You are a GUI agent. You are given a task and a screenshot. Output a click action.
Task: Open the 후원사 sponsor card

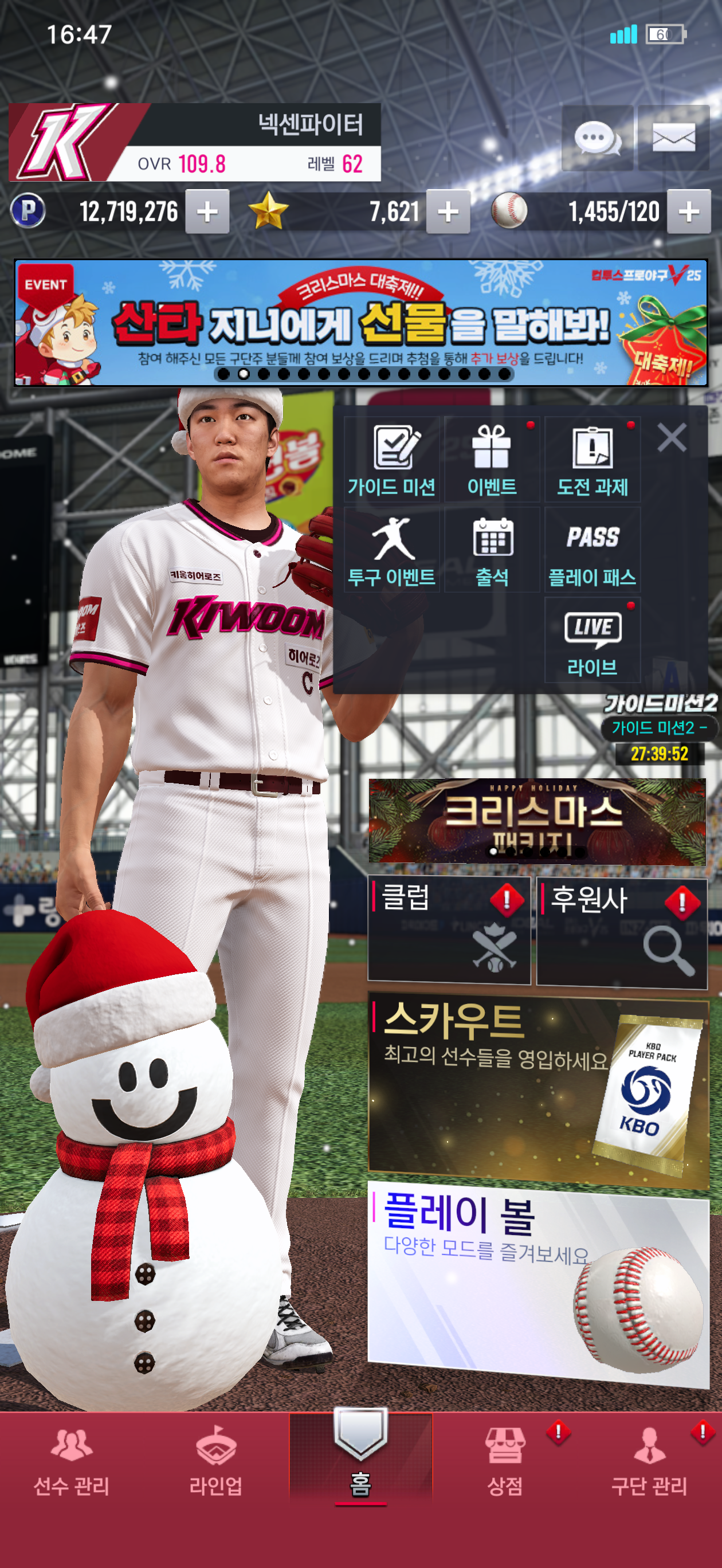coord(621,931)
